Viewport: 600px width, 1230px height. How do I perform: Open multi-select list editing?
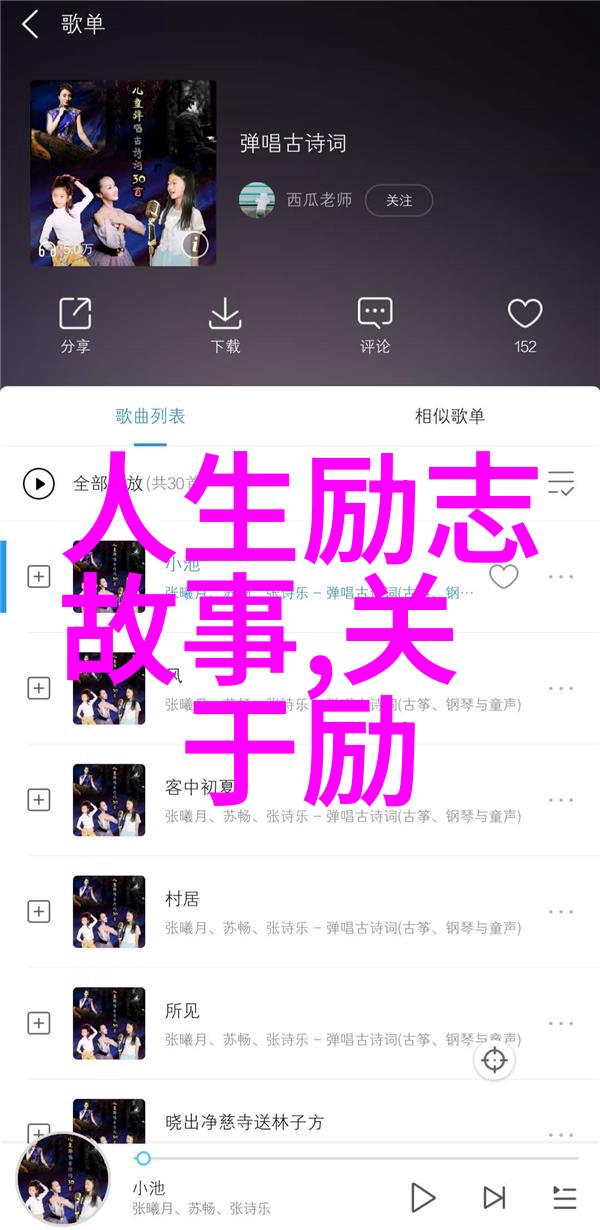click(x=561, y=484)
